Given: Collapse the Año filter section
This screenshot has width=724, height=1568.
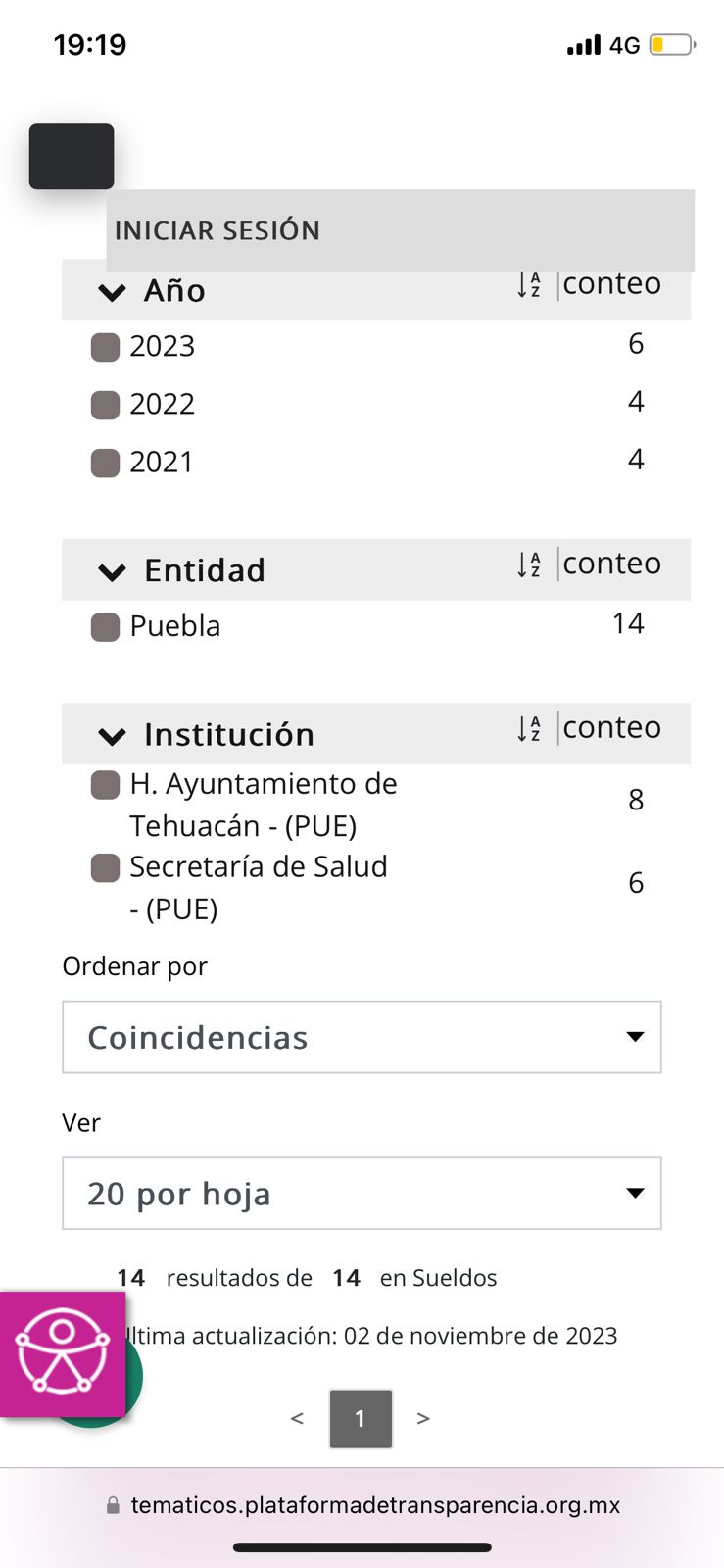Looking at the screenshot, I should (x=112, y=292).
